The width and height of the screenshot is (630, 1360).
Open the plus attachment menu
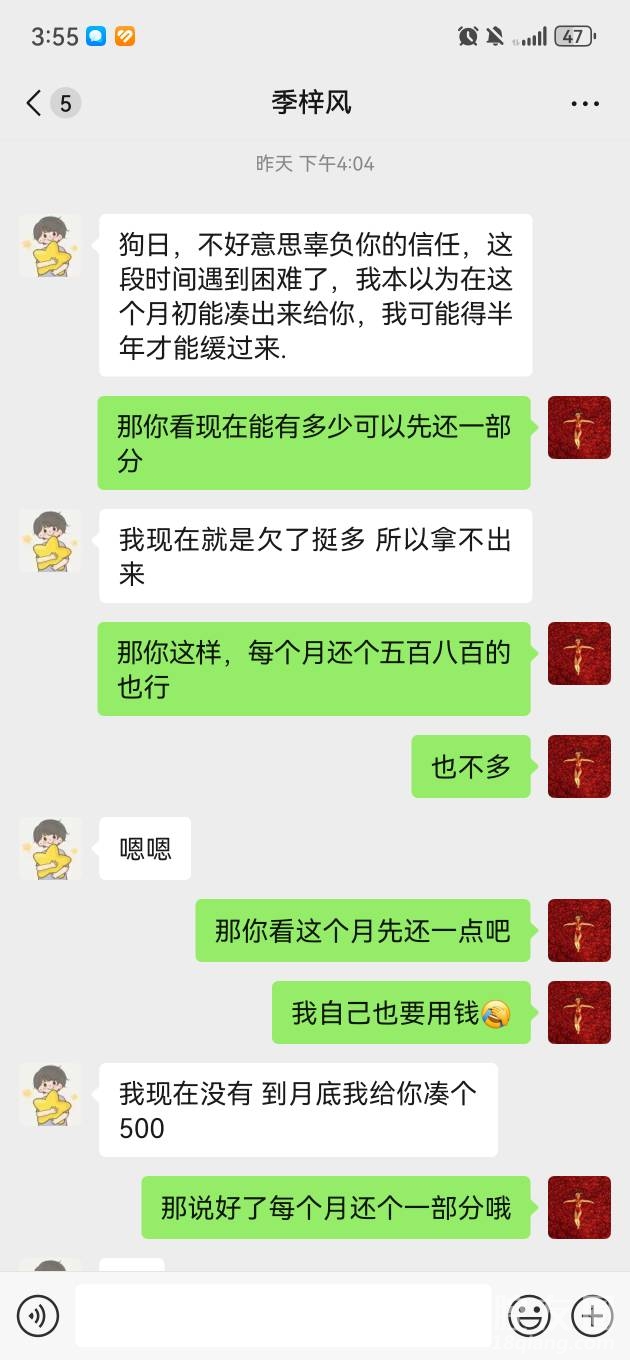592,1315
